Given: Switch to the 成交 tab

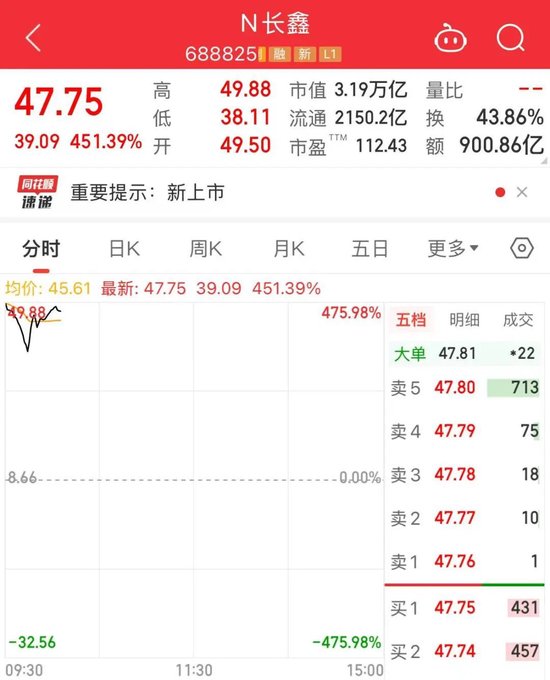Looking at the screenshot, I should pyautogui.click(x=518, y=320).
